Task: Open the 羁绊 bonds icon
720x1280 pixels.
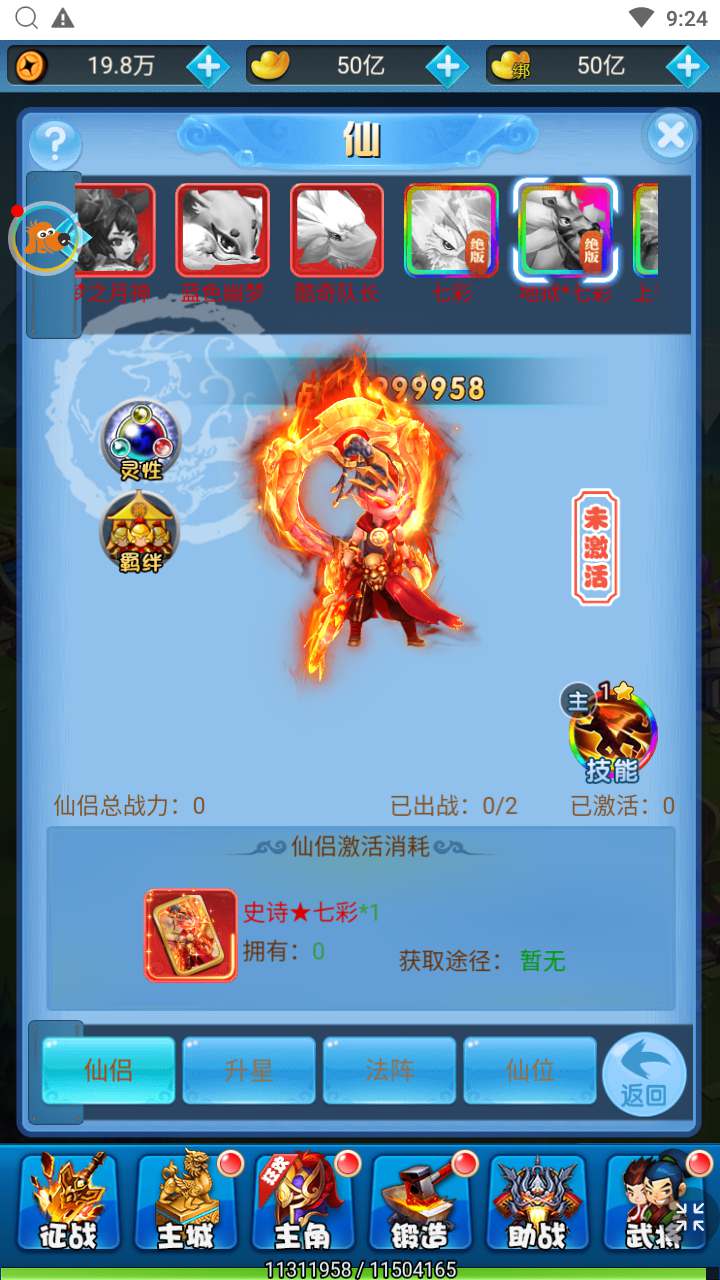Action: tap(140, 532)
